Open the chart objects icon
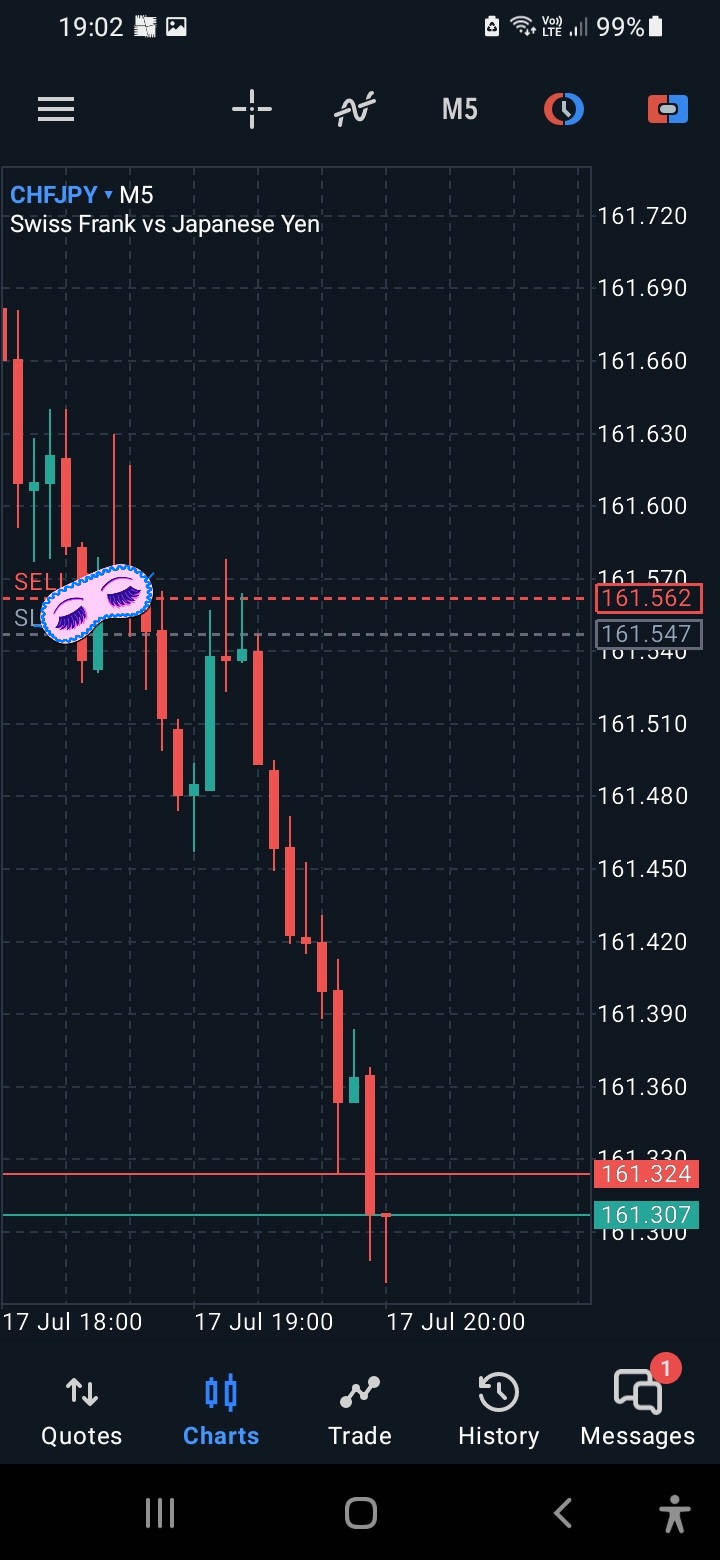Screen dimensions: 720x1560 click(564, 109)
